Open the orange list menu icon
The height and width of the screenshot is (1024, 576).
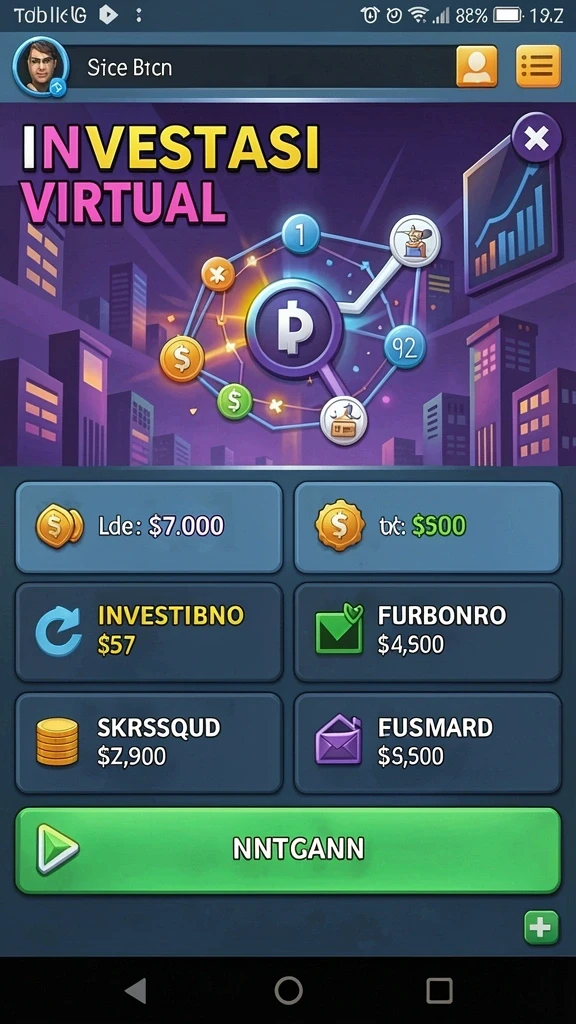coord(538,66)
